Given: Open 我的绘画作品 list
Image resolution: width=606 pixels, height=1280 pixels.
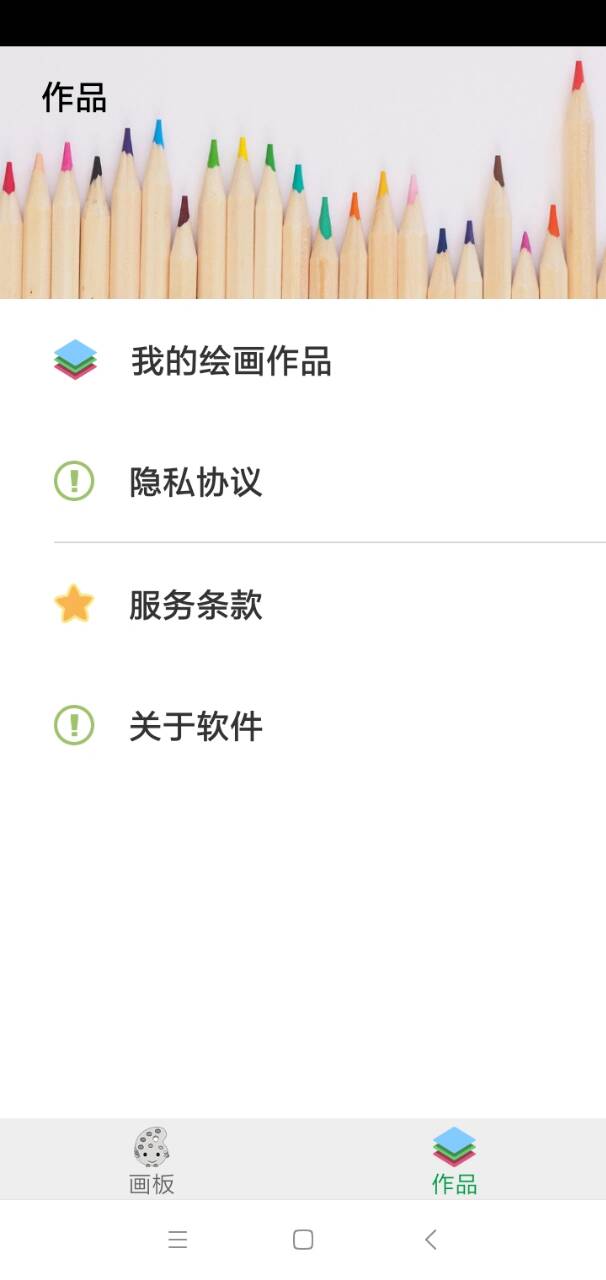Looking at the screenshot, I should click(x=230, y=361).
